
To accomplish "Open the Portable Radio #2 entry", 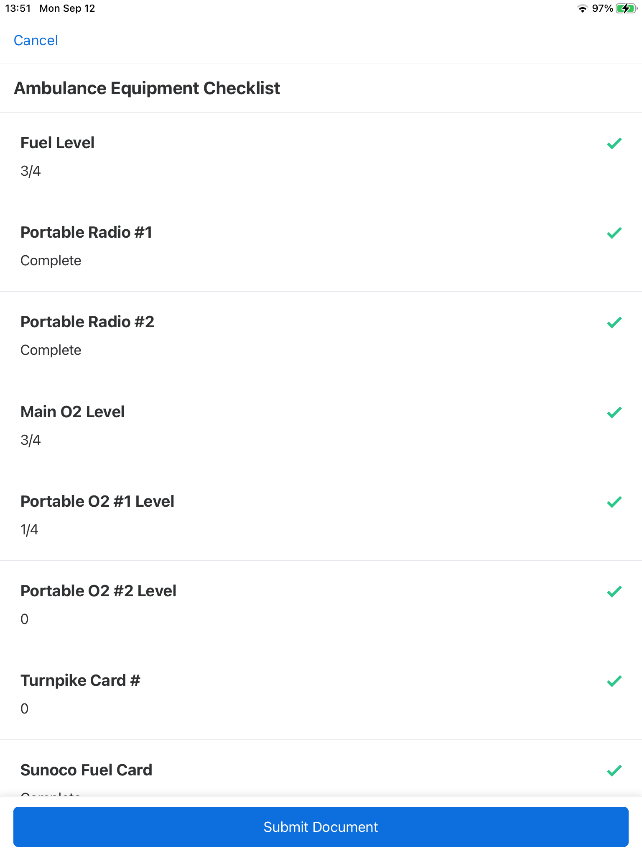I will click(x=320, y=336).
